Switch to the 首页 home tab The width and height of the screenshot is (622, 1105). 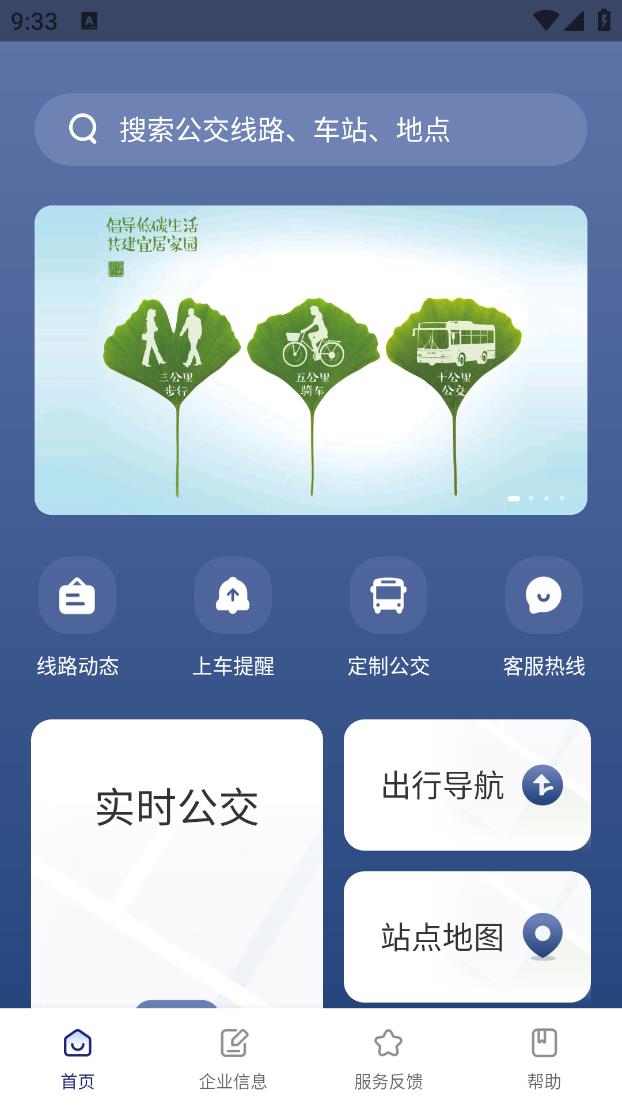[x=77, y=1058]
